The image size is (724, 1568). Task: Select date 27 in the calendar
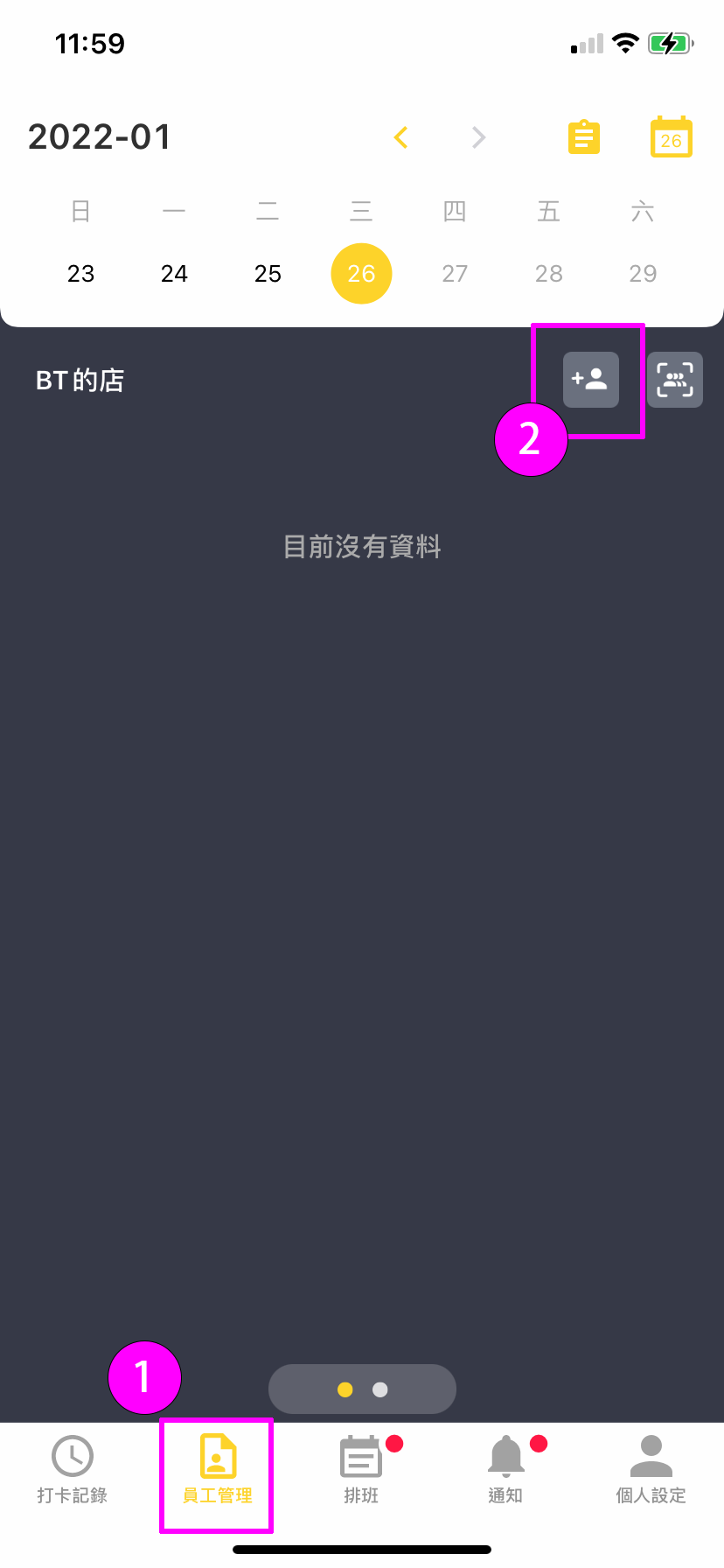455,274
